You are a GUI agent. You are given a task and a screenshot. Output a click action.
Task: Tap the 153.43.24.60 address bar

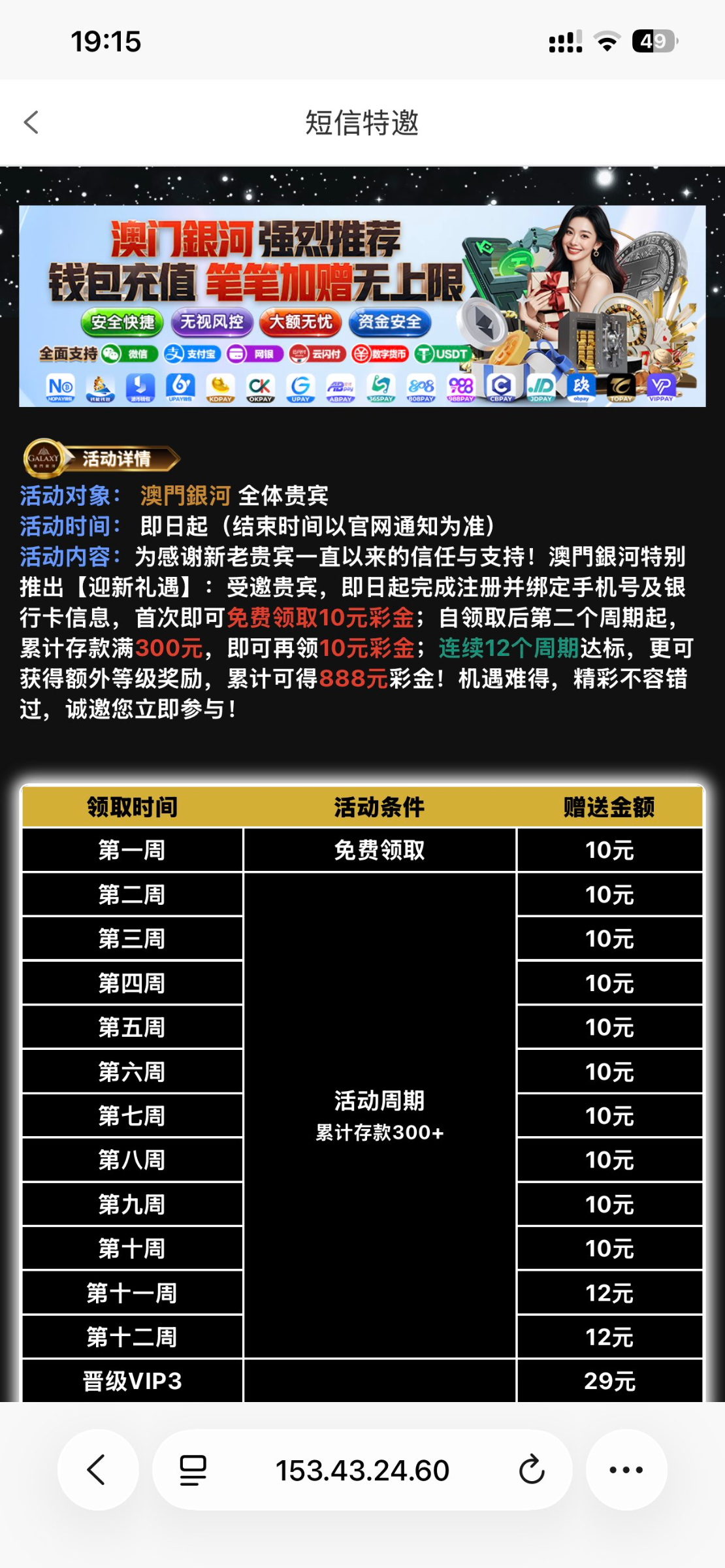pyautogui.click(x=362, y=1470)
